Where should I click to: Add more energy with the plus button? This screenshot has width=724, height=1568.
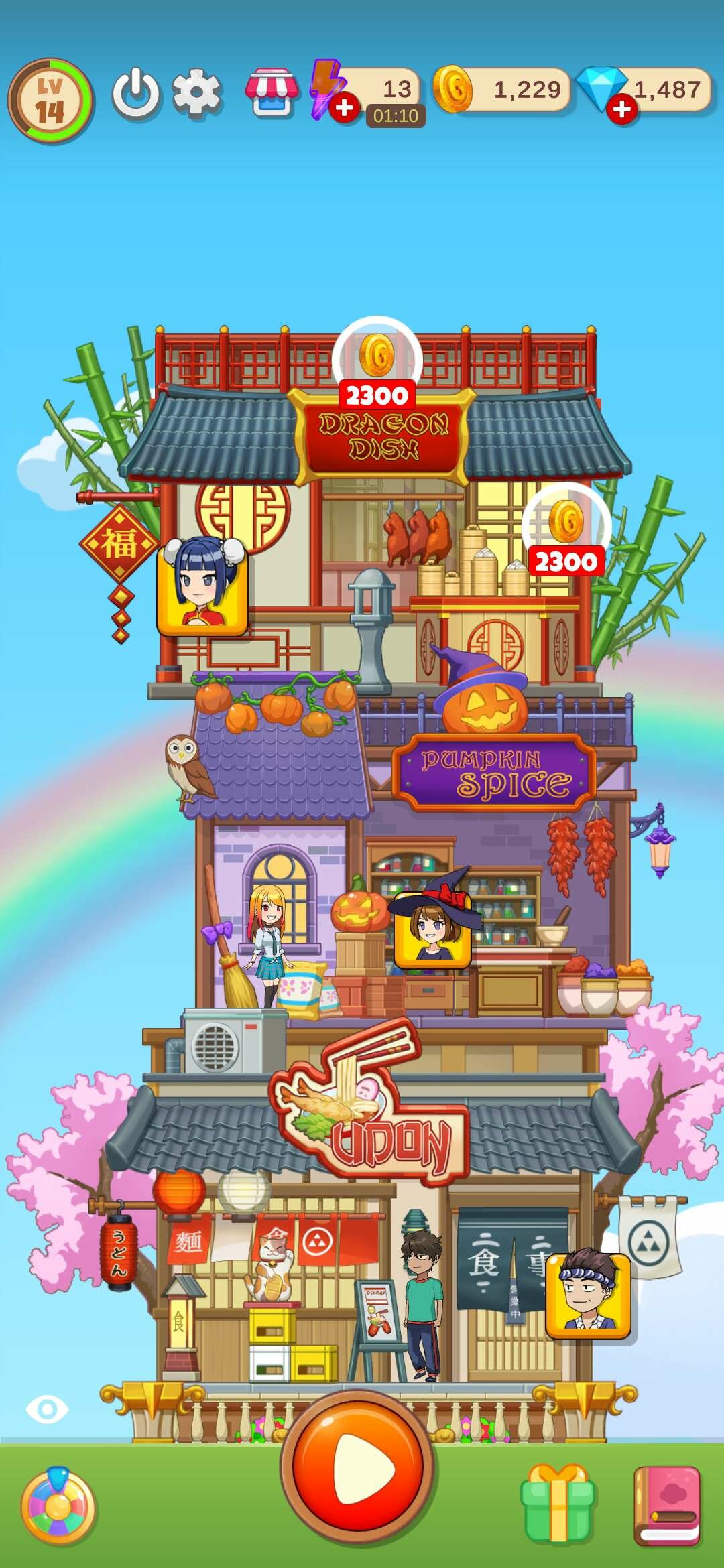click(x=345, y=108)
